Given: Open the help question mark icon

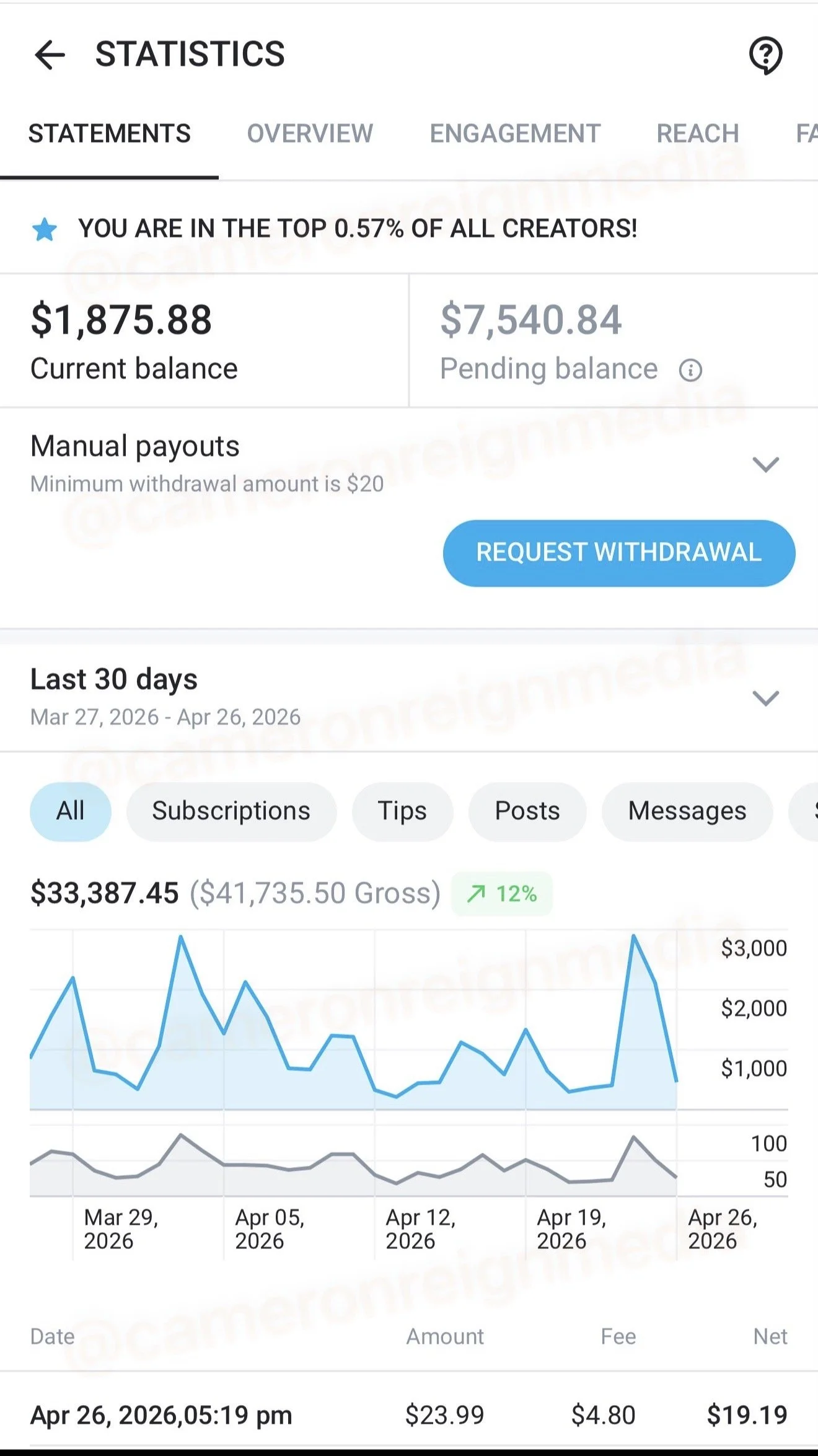Looking at the screenshot, I should click(766, 55).
